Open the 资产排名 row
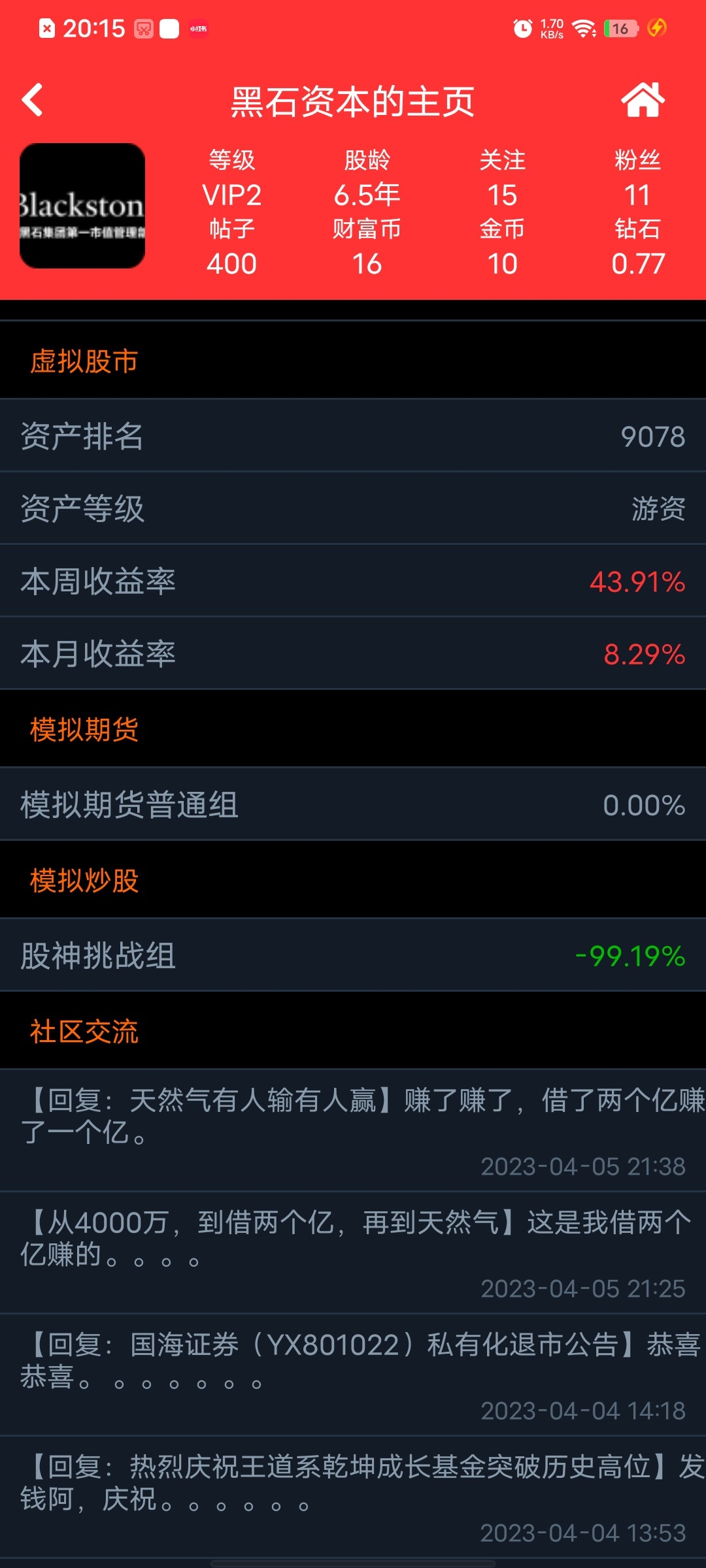Screen dimensions: 706x1568 (353, 436)
